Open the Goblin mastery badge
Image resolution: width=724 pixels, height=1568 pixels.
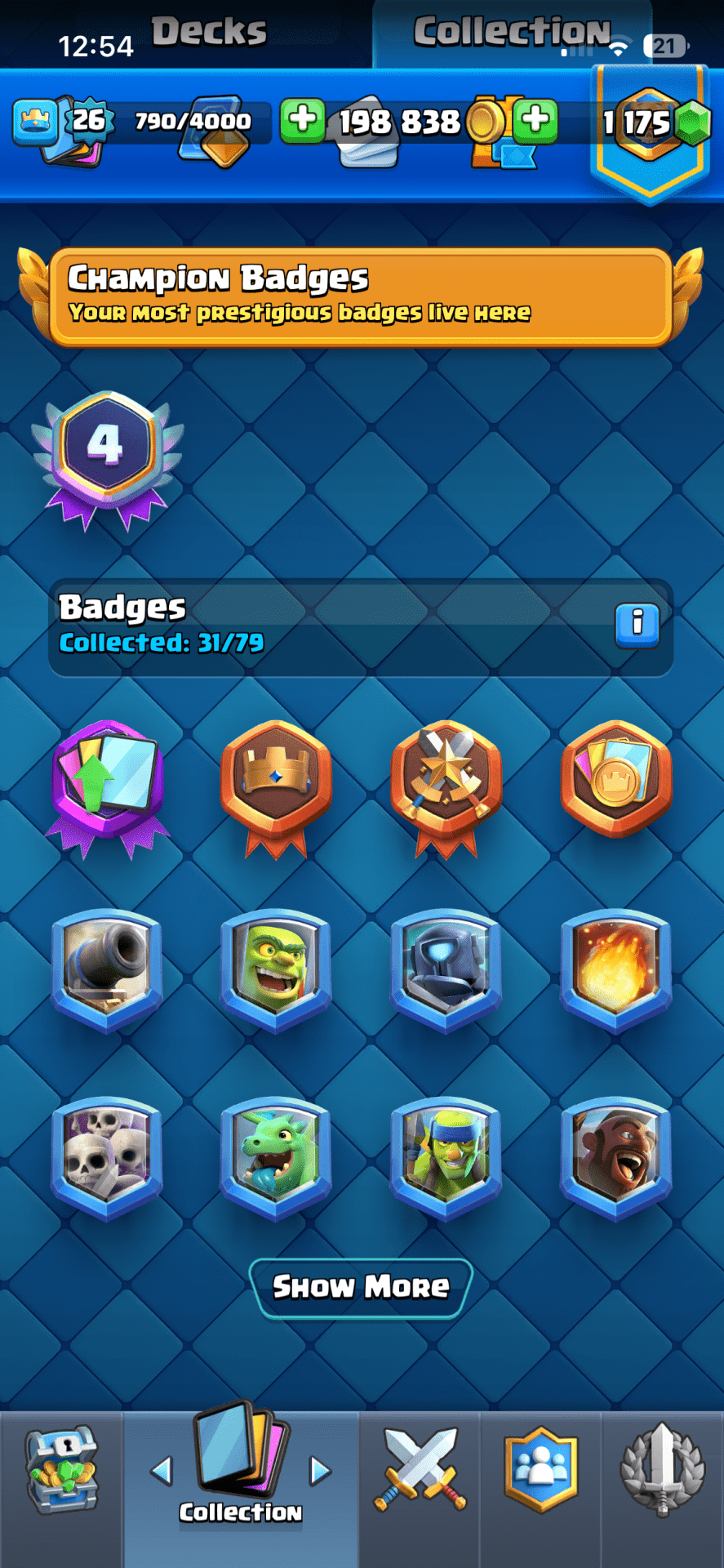click(x=276, y=968)
